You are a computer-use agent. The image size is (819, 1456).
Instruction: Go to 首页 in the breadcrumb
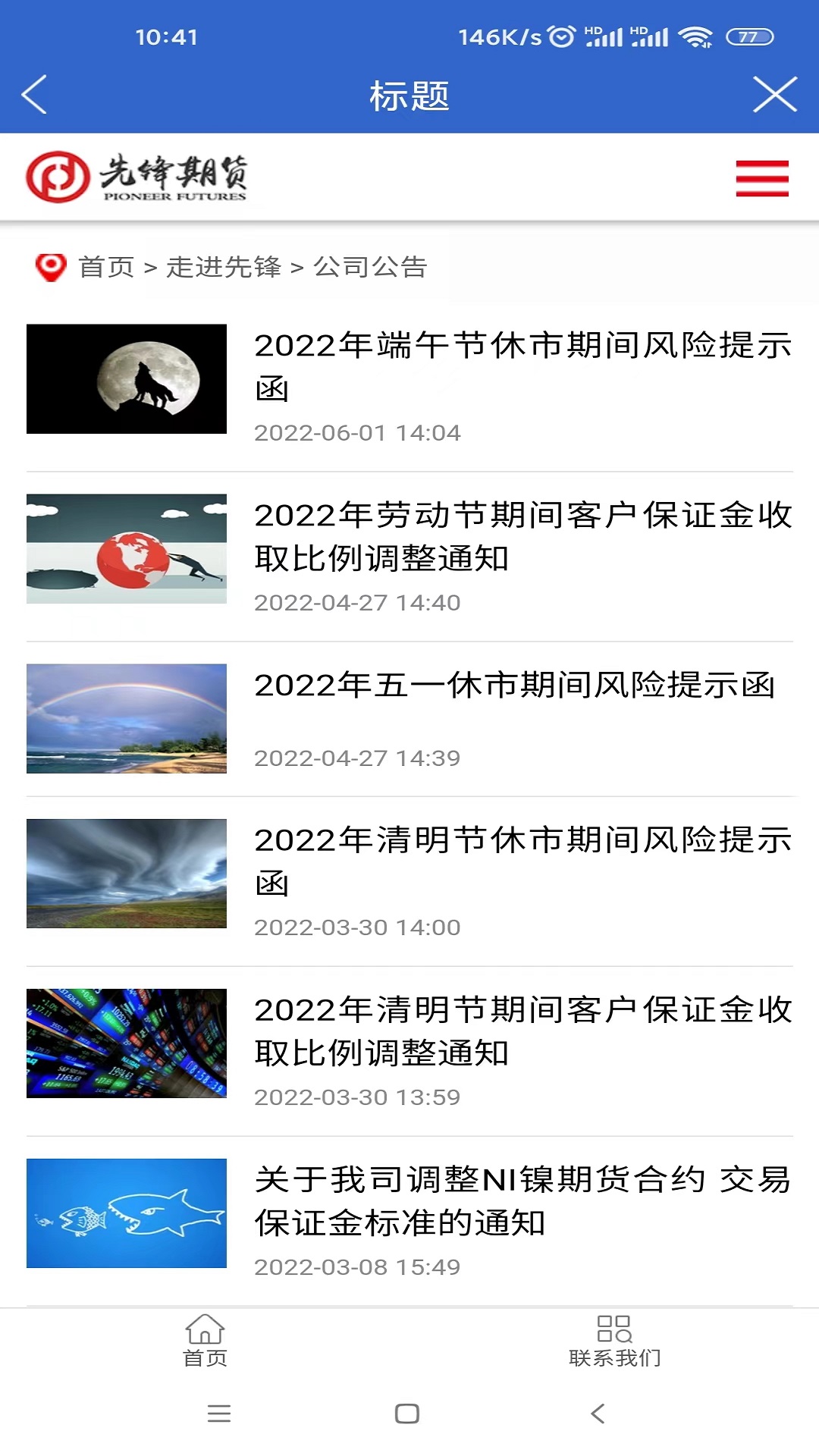pyautogui.click(x=106, y=267)
